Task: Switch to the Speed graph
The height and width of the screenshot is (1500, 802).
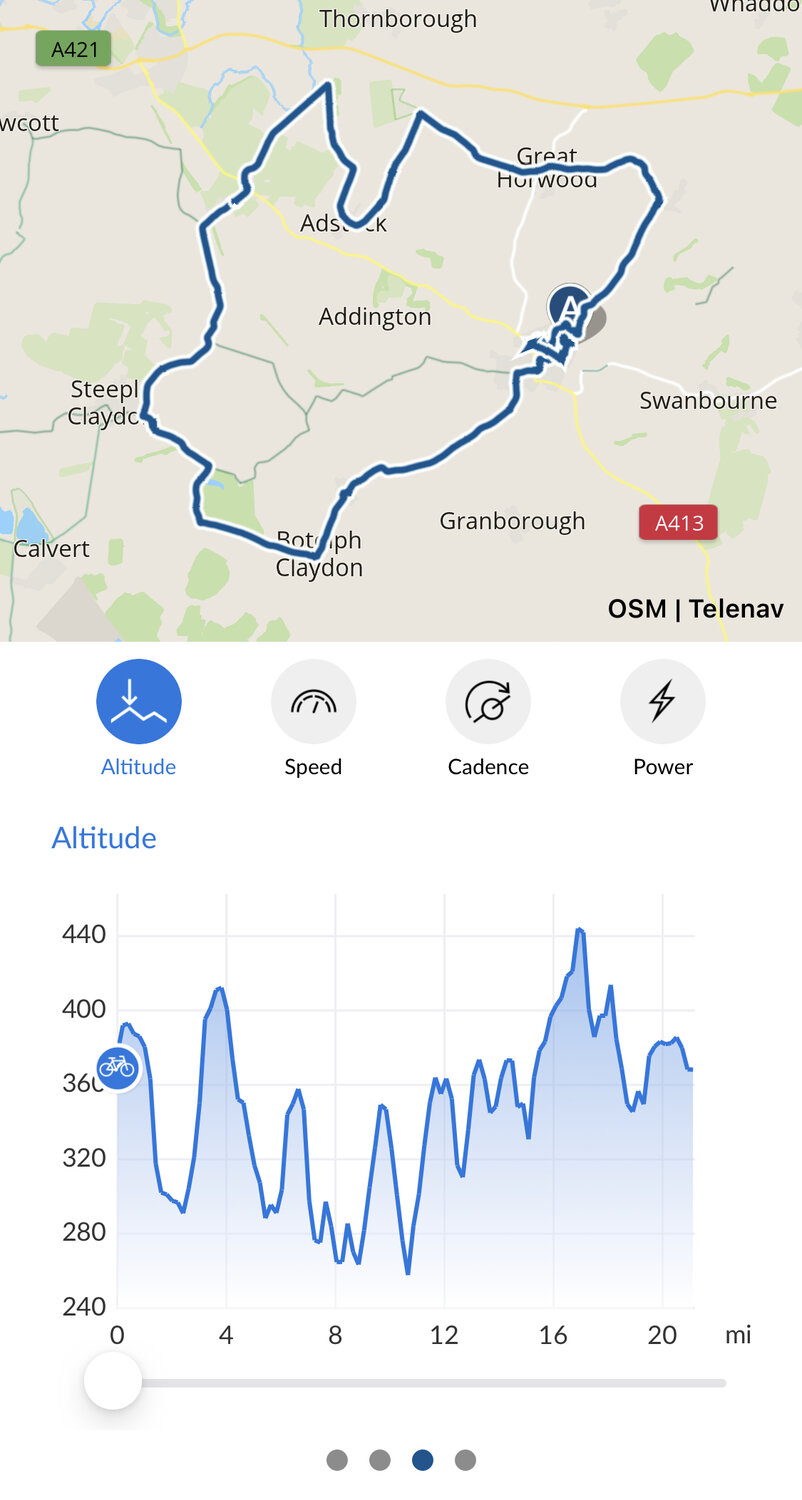Action: 313,702
